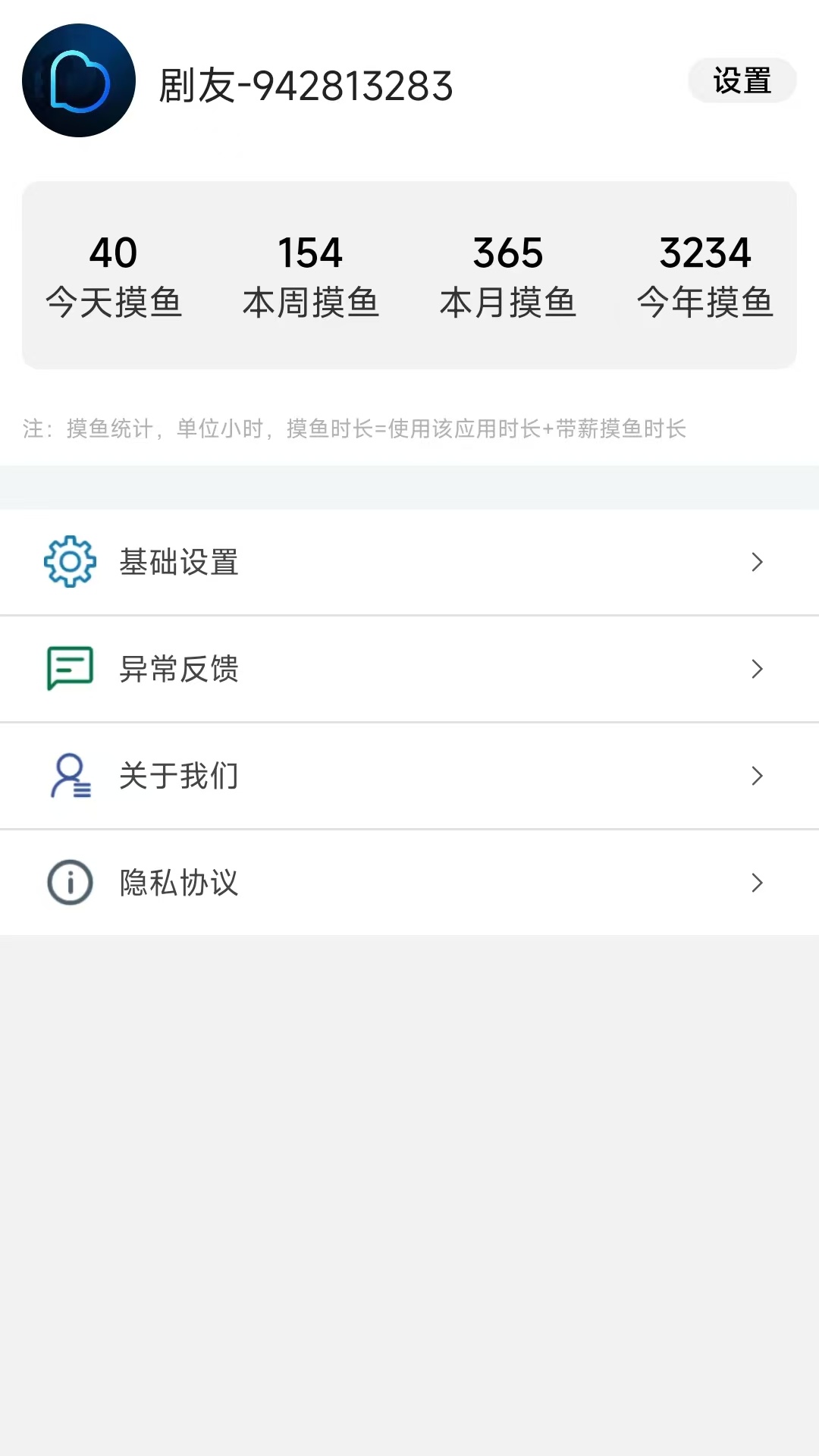819x1456 pixels.
Task: Select the 今天摸鱼 statistic showing 40
Action: click(114, 277)
